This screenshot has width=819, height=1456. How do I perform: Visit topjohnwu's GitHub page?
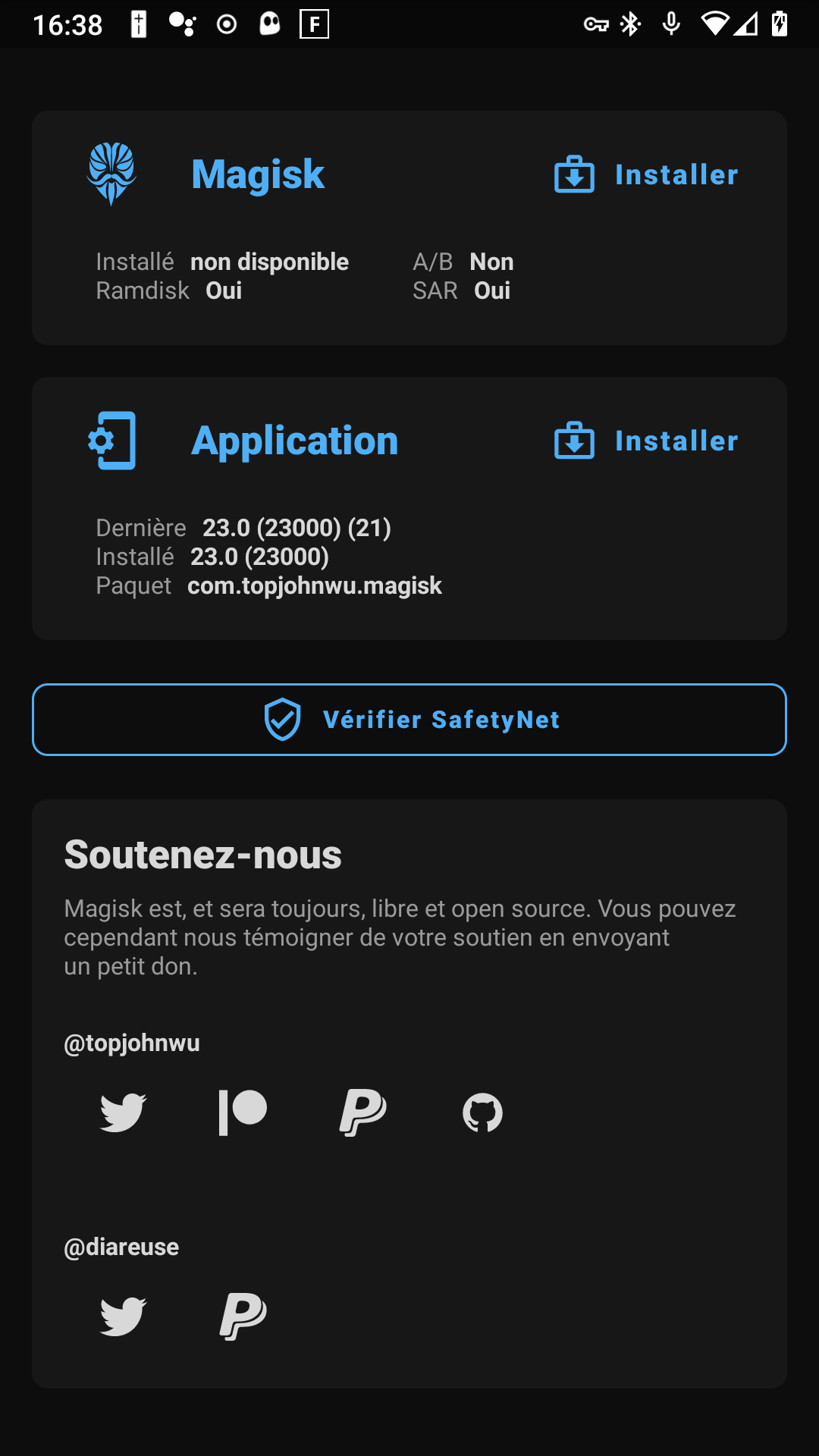click(x=482, y=1112)
